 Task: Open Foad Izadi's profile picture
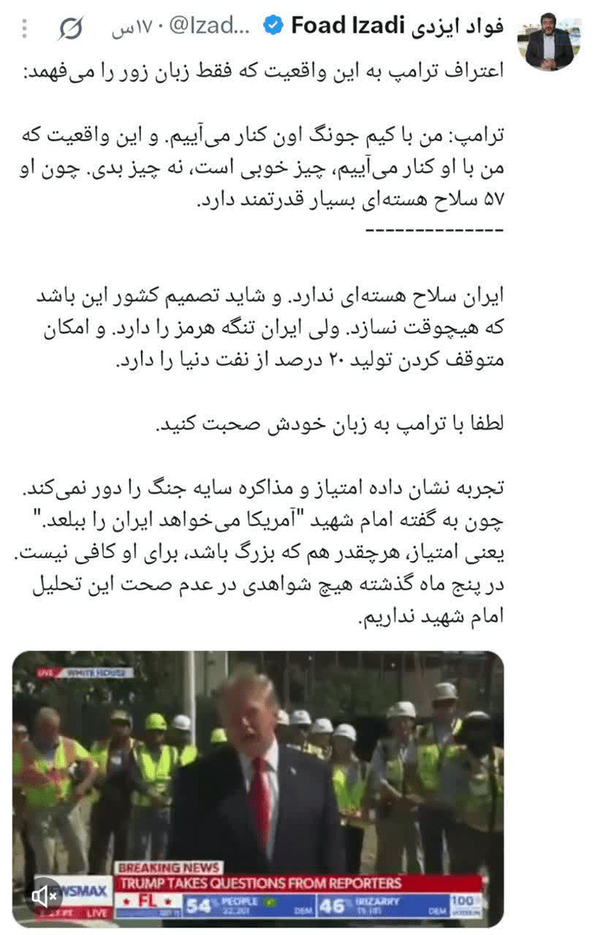[549, 42]
